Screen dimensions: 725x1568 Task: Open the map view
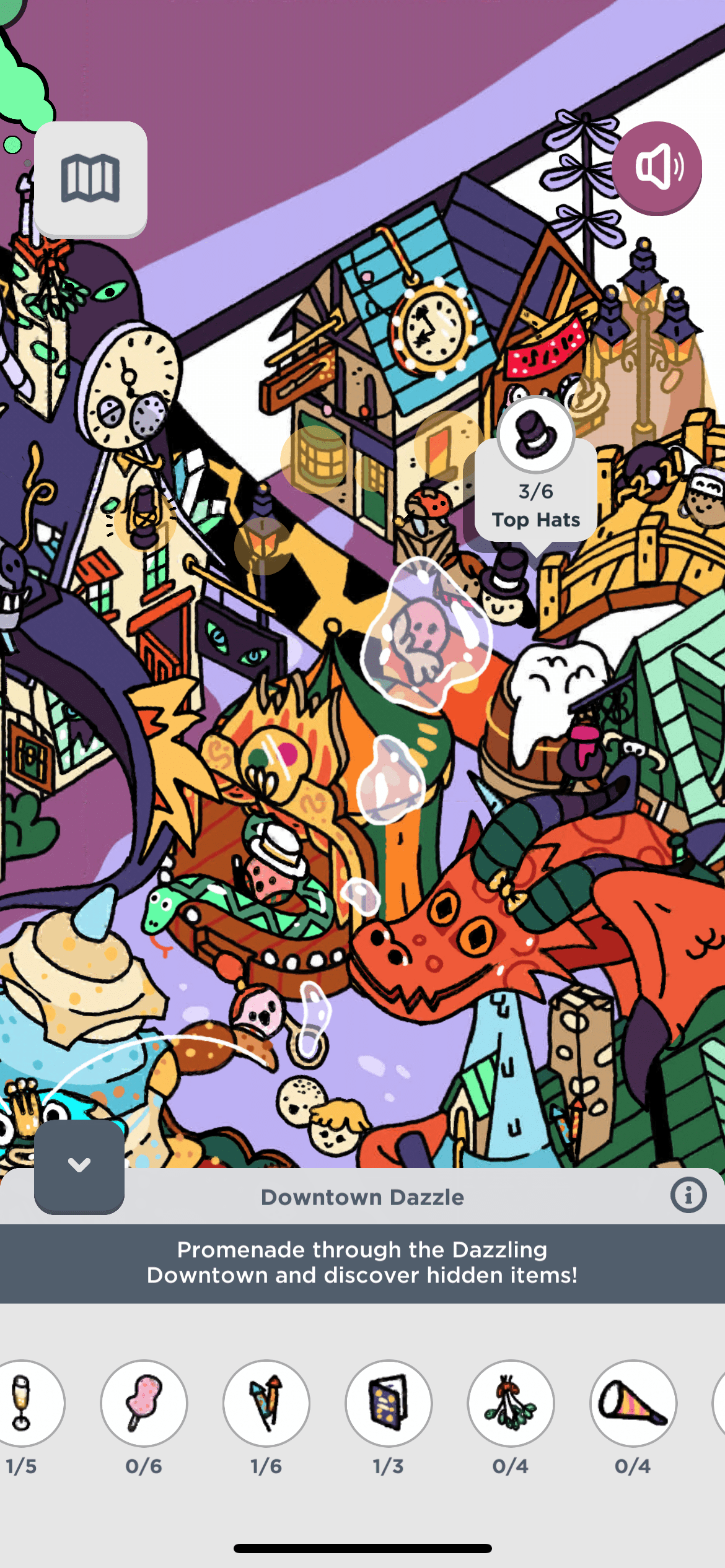tap(90, 178)
